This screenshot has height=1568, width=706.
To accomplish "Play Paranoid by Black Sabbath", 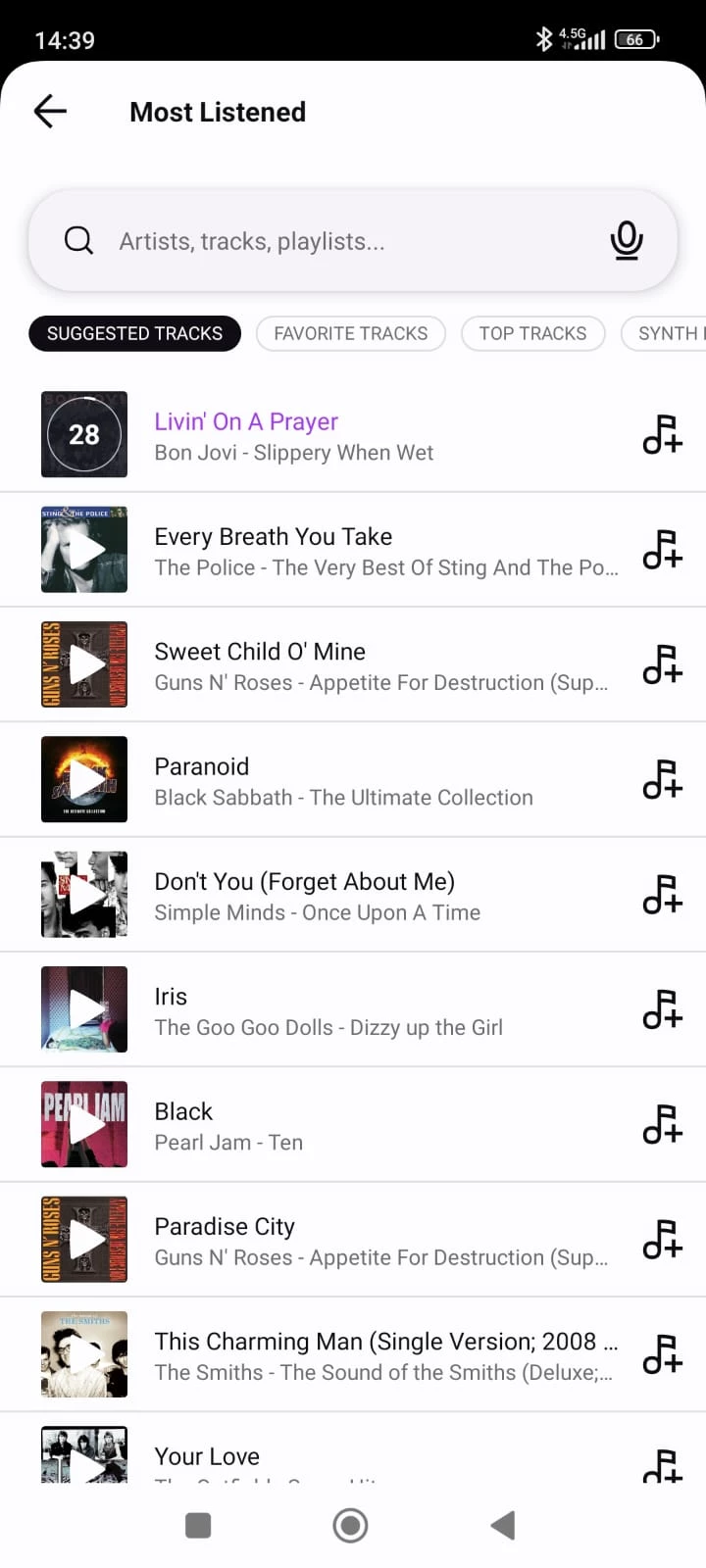I will pyautogui.click(x=84, y=779).
